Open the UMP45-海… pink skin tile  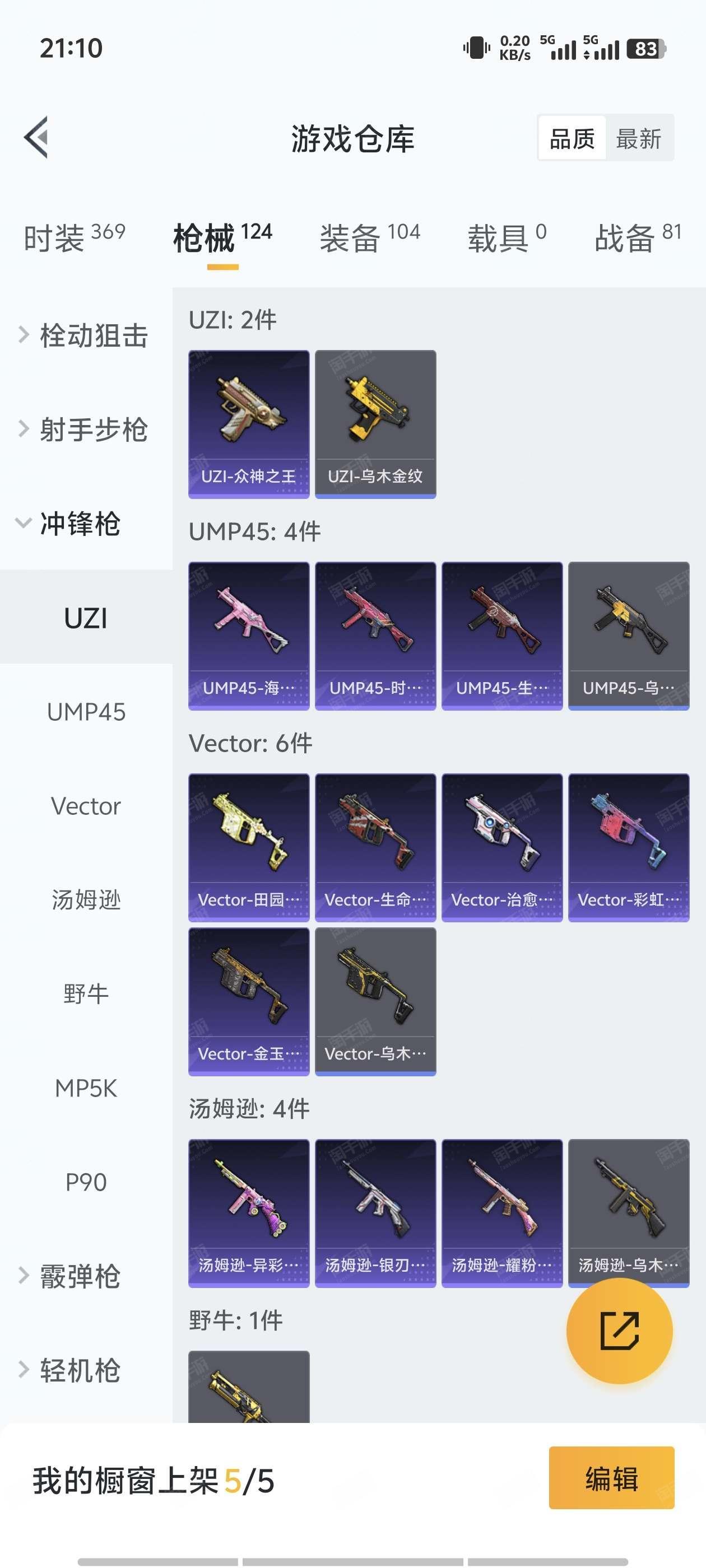[249, 636]
